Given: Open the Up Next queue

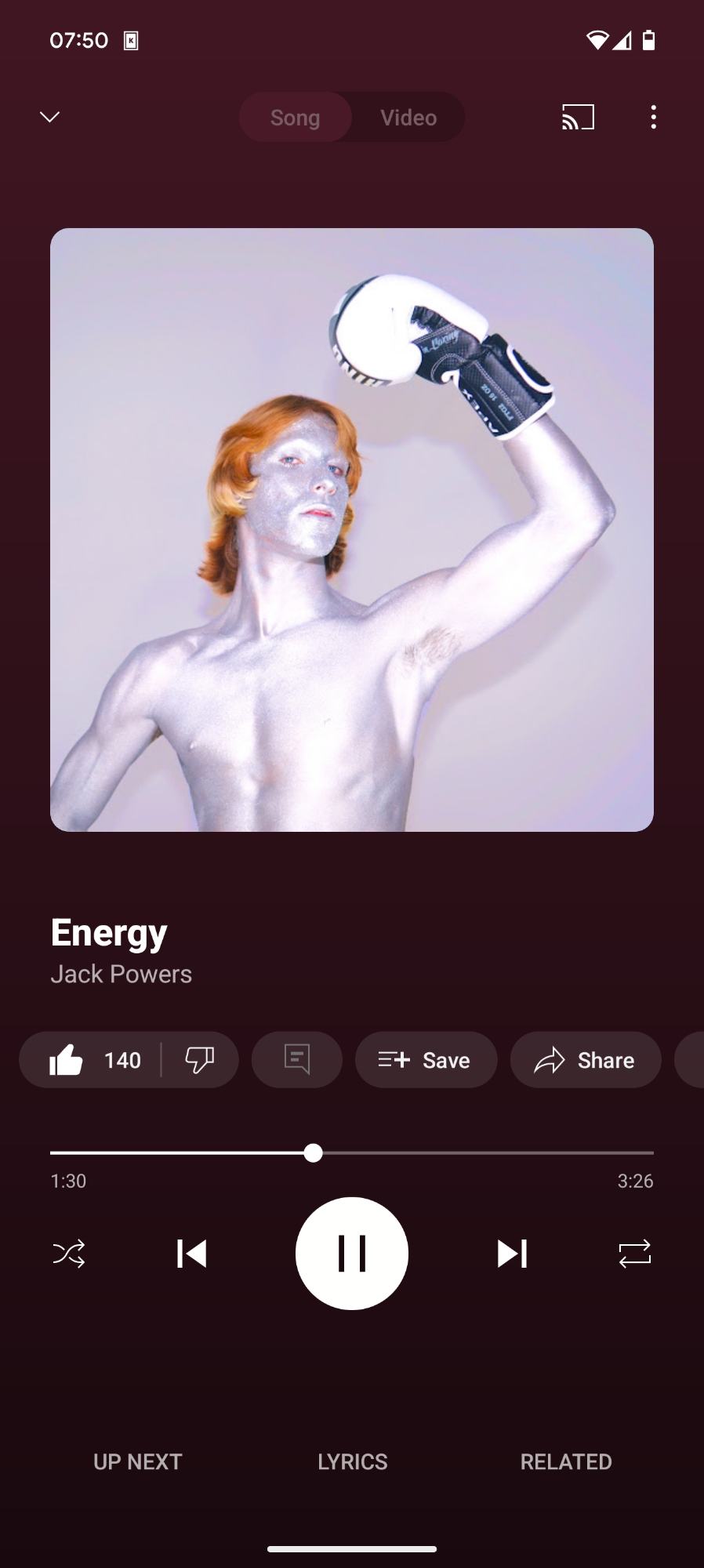Looking at the screenshot, I should pos(138,1462).
